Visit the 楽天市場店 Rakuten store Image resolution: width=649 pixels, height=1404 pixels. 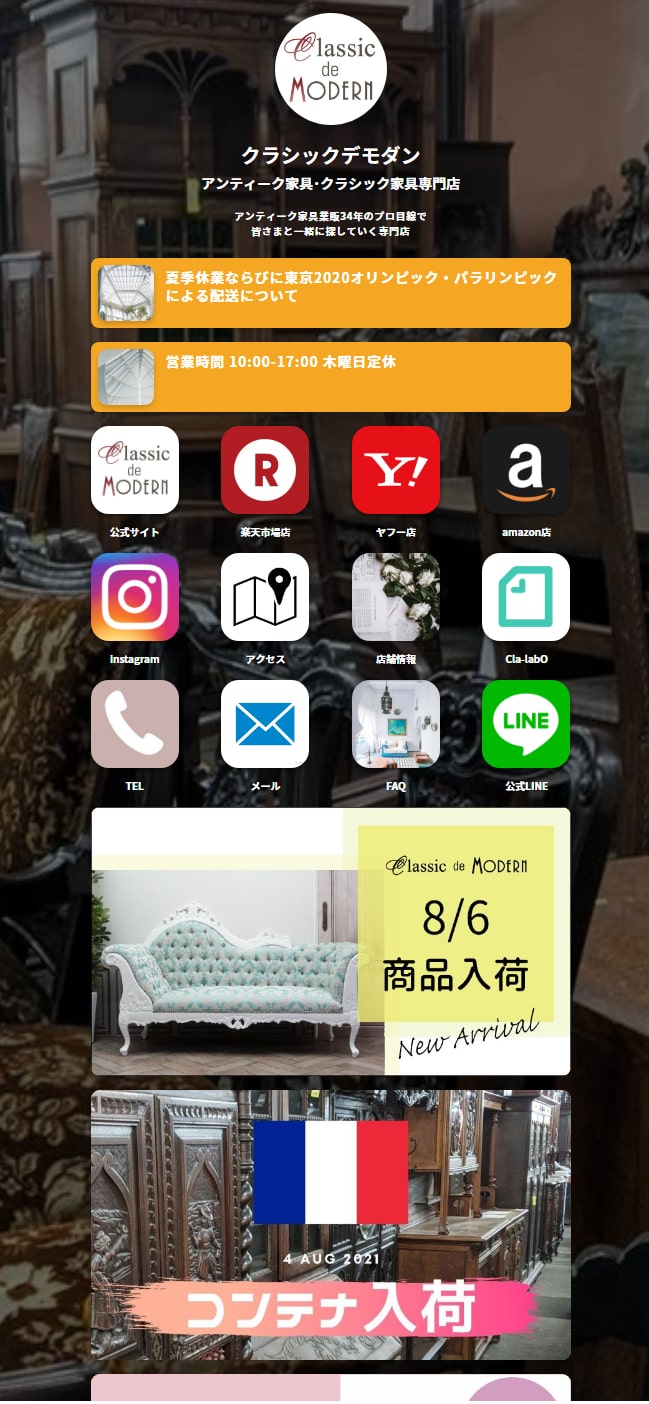click(265, 470)
